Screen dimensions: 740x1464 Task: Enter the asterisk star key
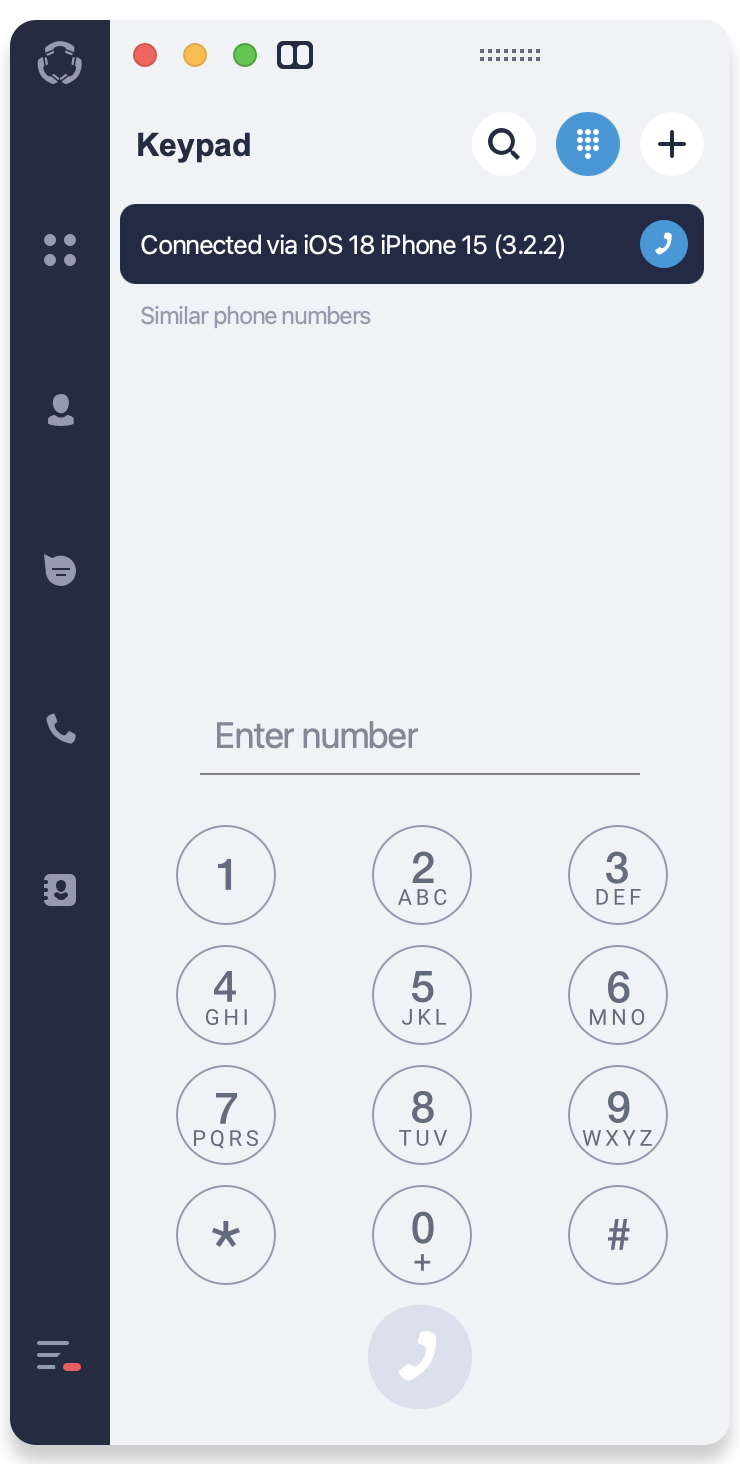226,1235
